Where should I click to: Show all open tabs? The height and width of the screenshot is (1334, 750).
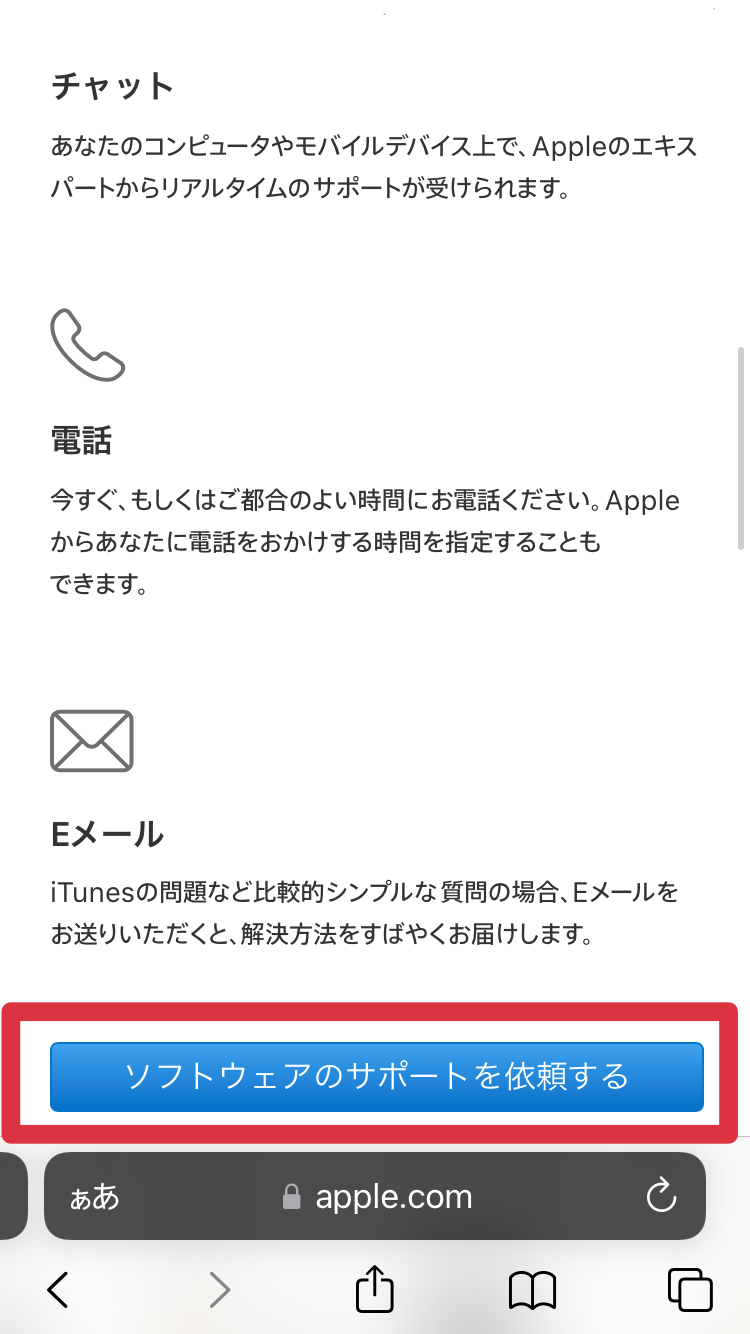click(690, 1290)
